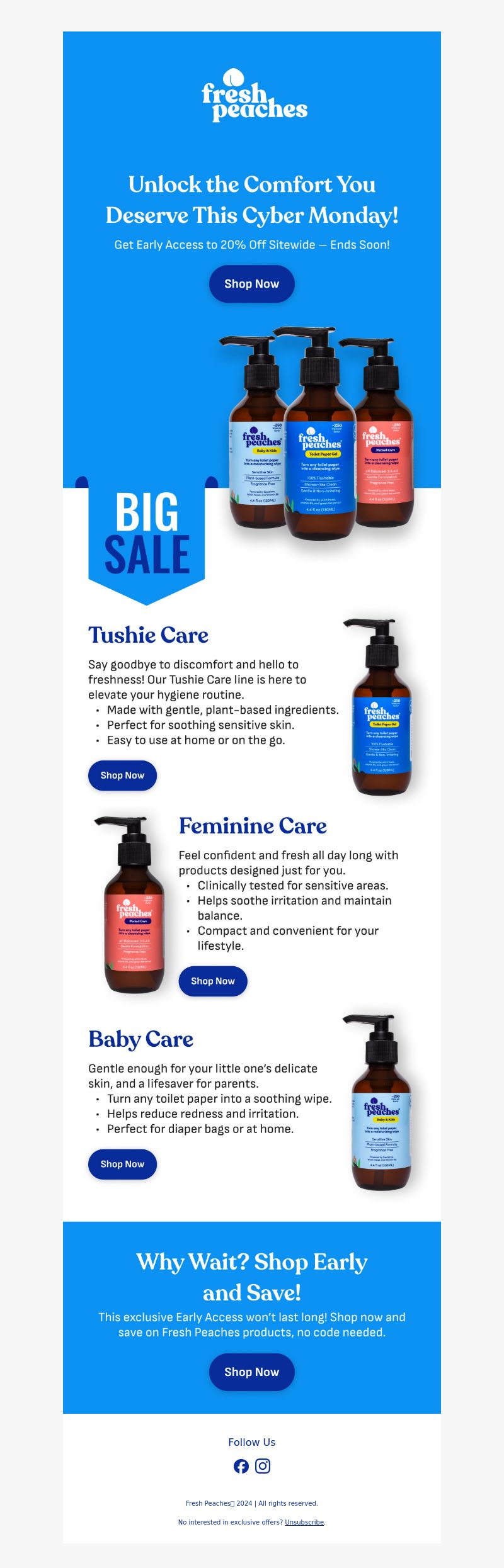
Task: Open the Facebook icon under Follow Us
Action: pyautogui.click(x=241, y=1466)
